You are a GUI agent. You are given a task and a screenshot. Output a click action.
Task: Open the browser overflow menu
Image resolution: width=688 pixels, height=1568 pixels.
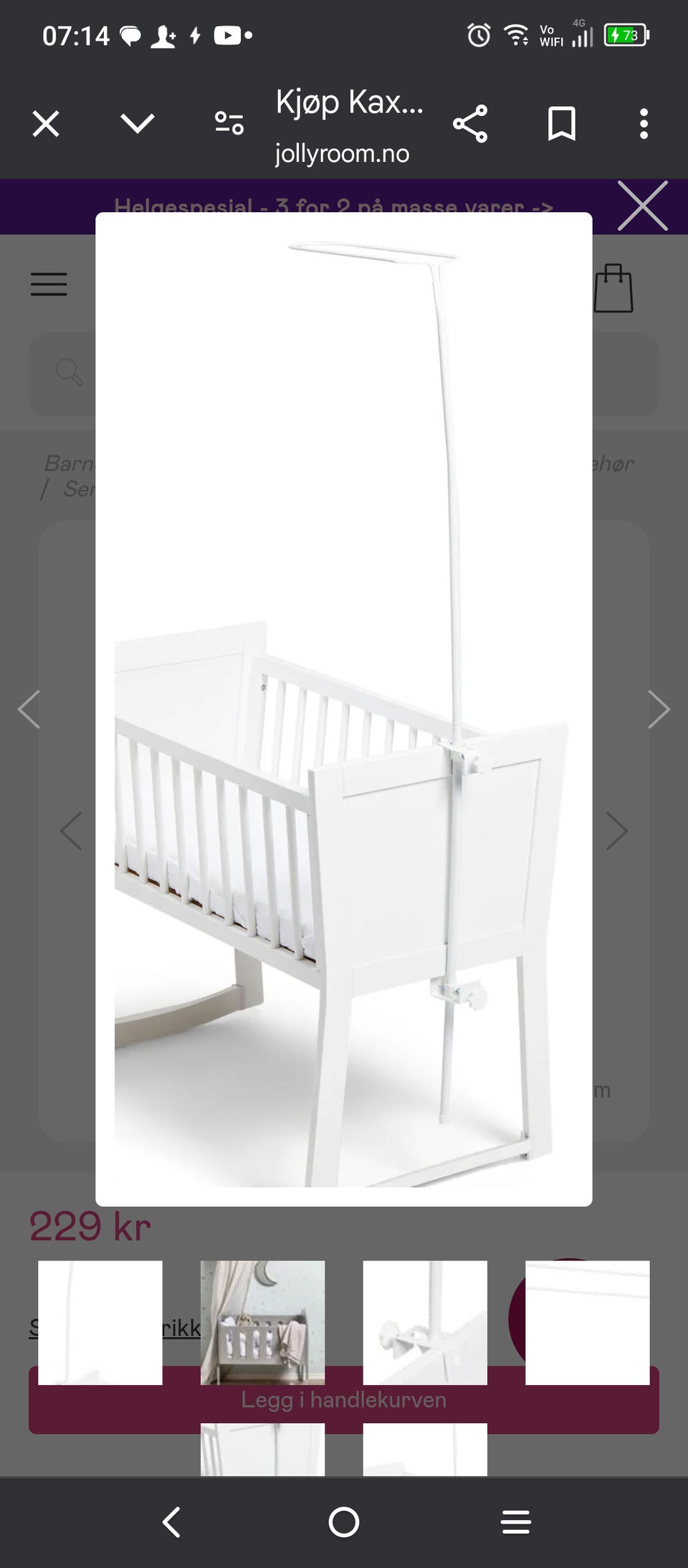[x=644, y=124]
